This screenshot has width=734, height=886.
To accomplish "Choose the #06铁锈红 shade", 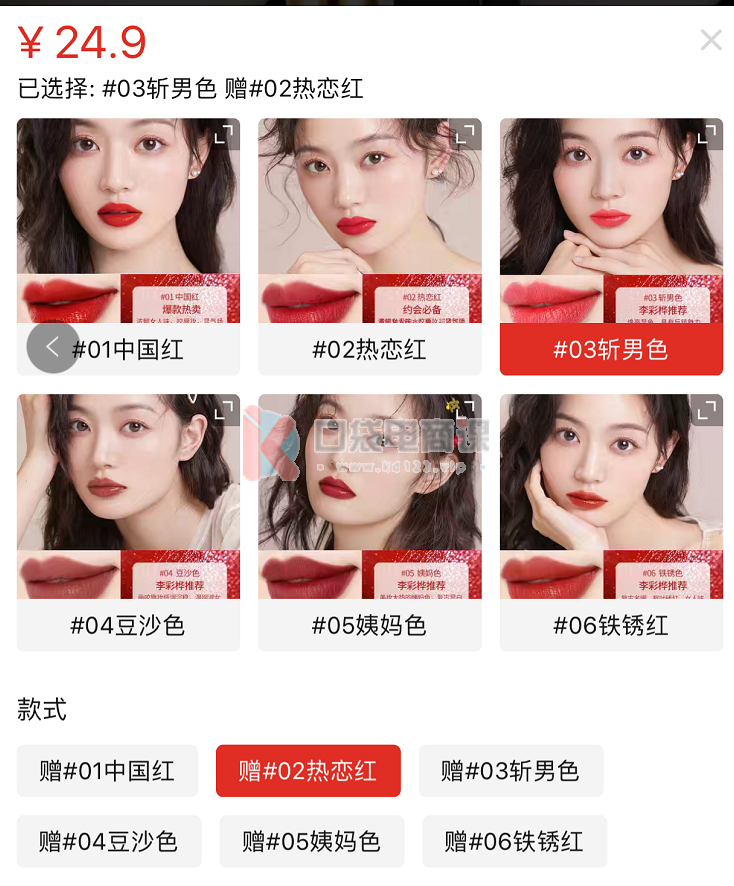I will 611,625.
